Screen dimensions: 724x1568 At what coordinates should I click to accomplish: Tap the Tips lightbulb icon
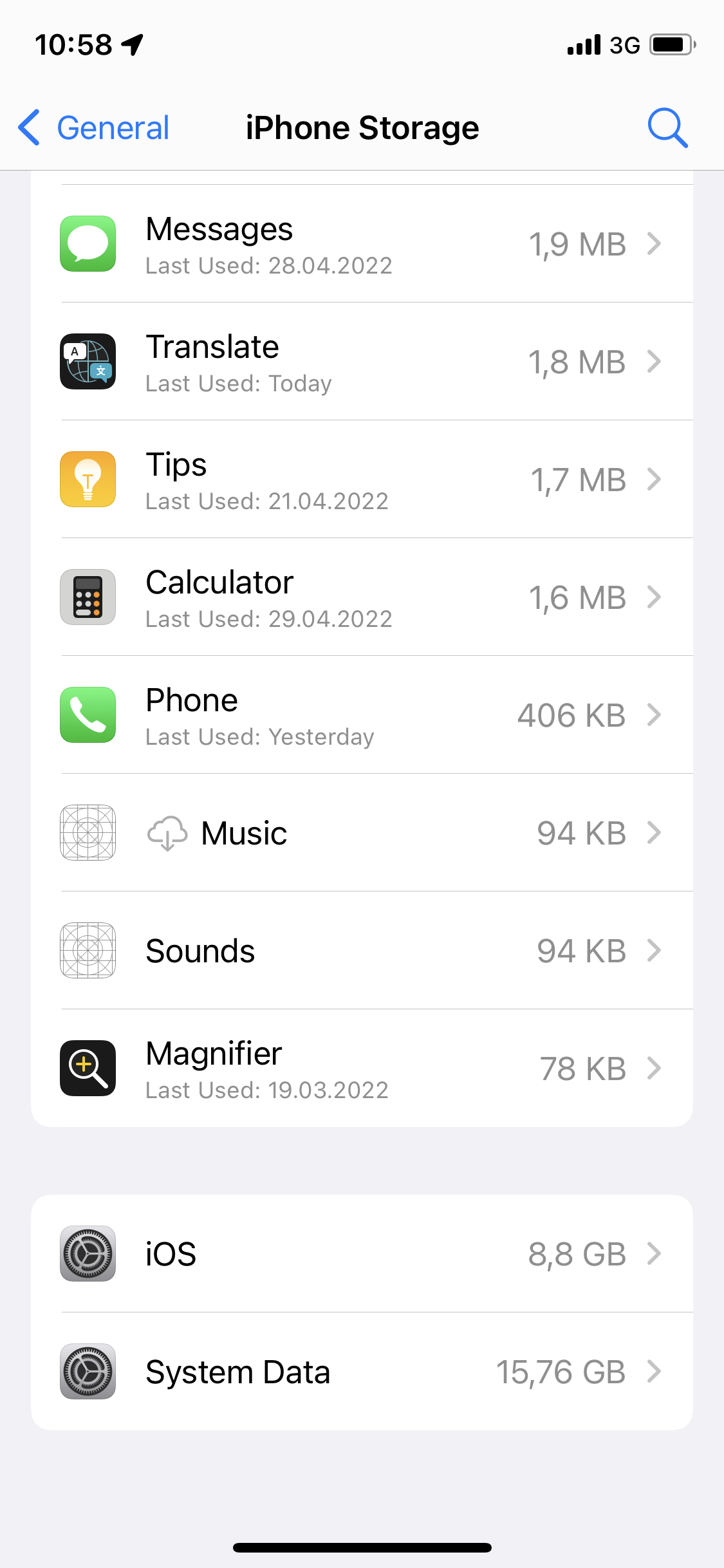[88, 479]
